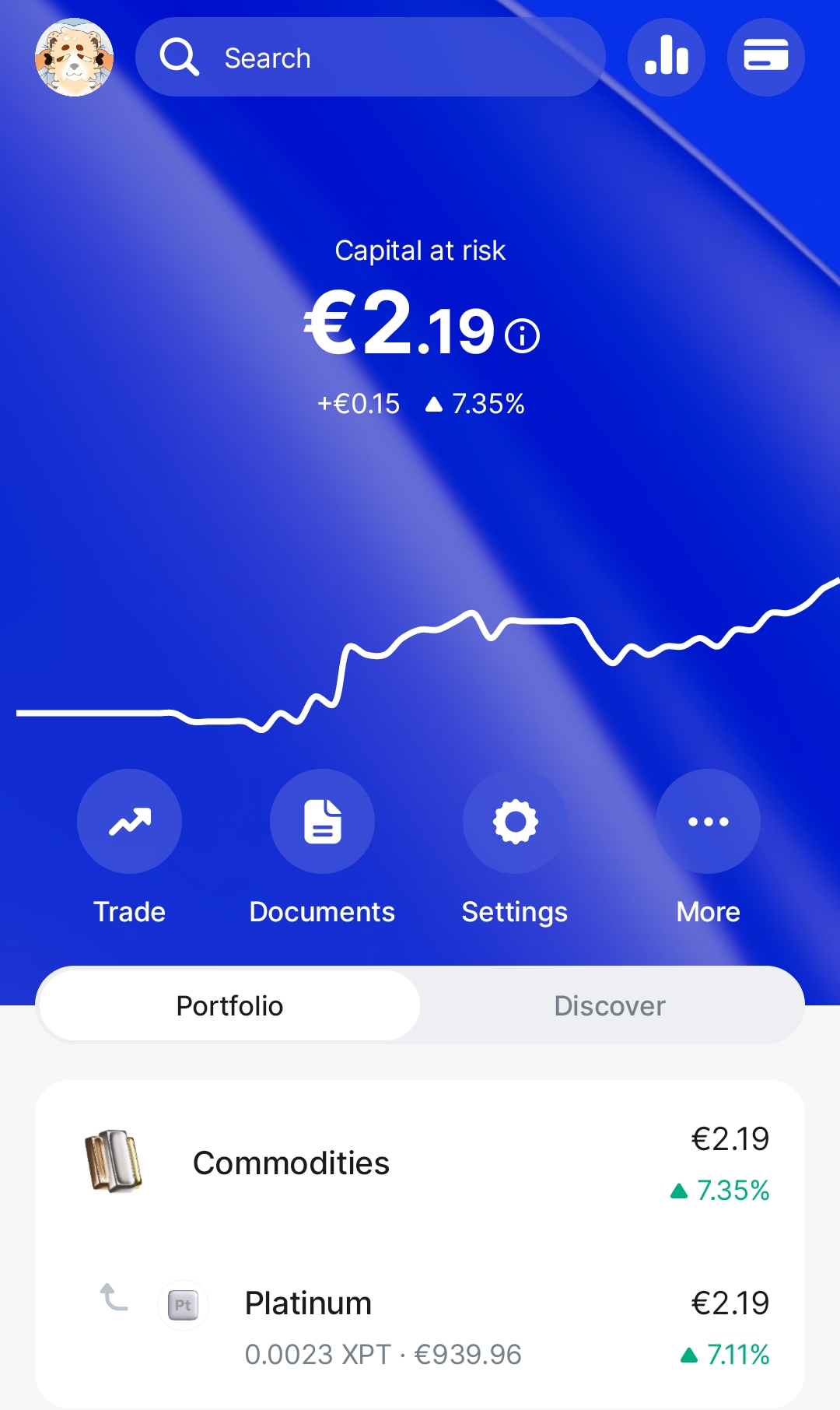The width and height of the screenshot is (840, 1410).
Task: Select the Portfolio tab
Action: tap(229, 1005)
